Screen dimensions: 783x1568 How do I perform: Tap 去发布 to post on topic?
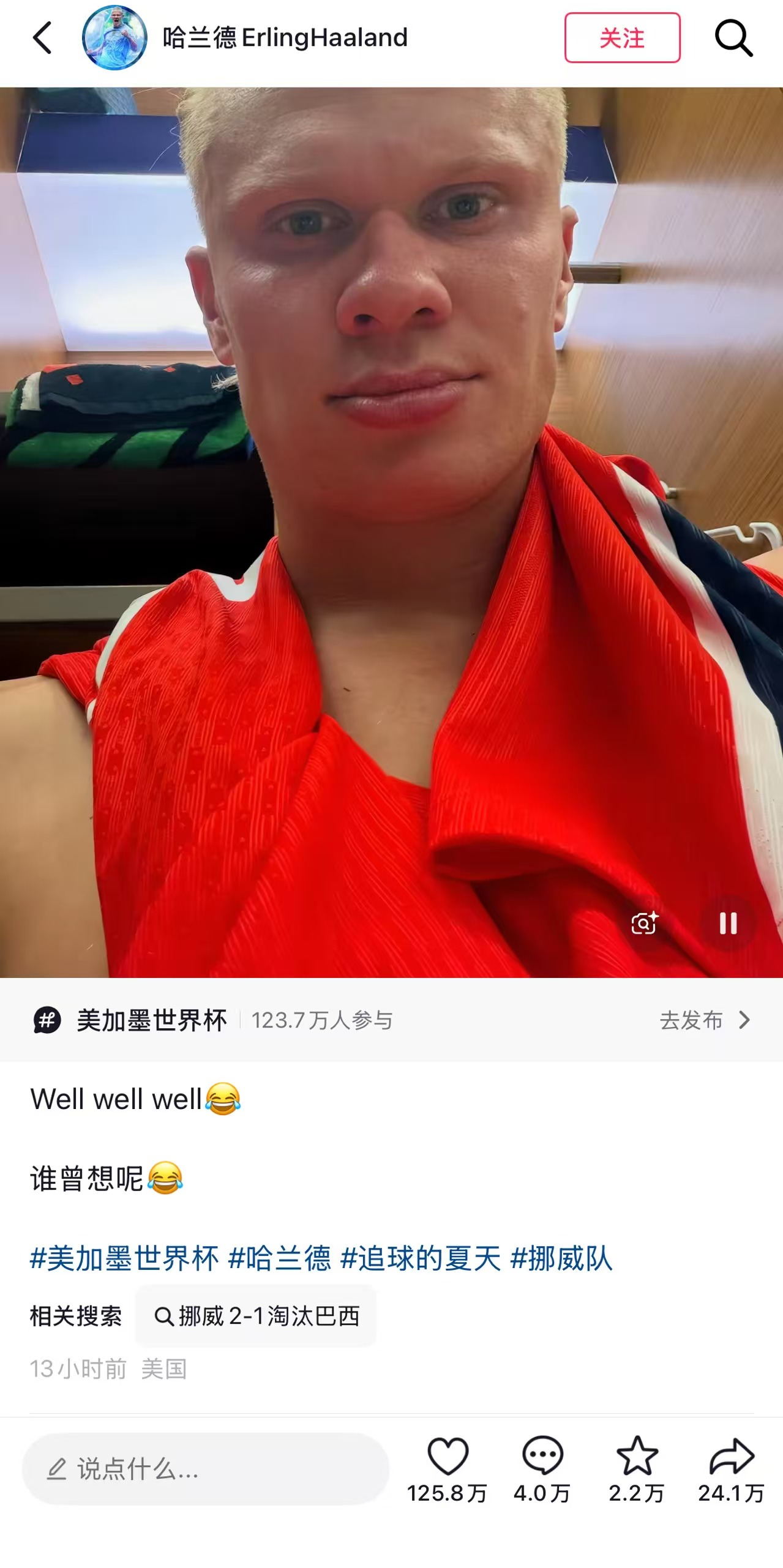pyautogui.click(x=705, y=1020)
